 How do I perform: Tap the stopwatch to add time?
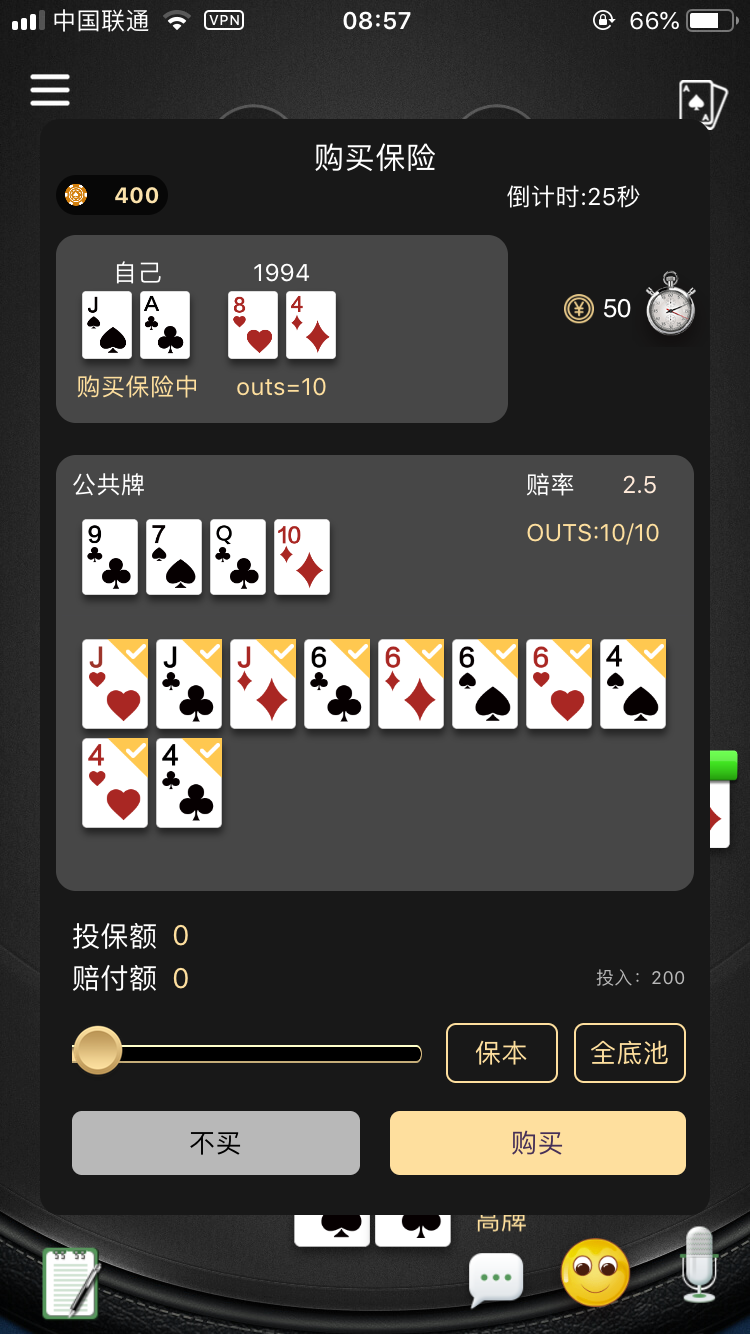669,304
